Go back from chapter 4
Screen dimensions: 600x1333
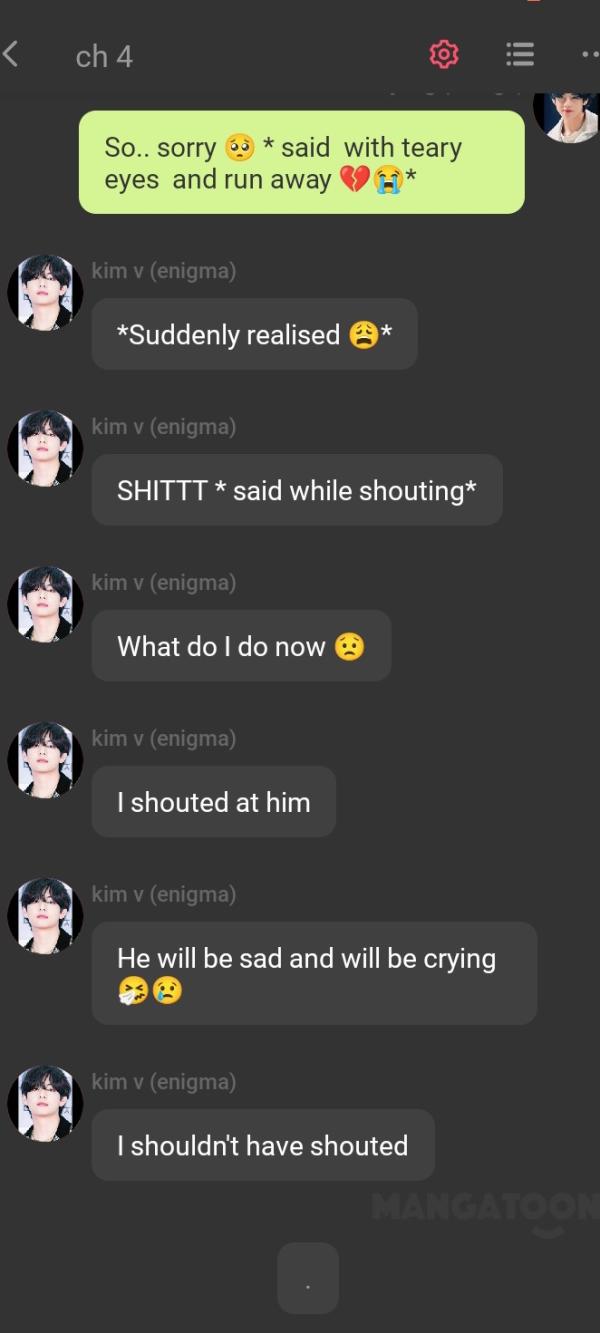click(12, 54)
